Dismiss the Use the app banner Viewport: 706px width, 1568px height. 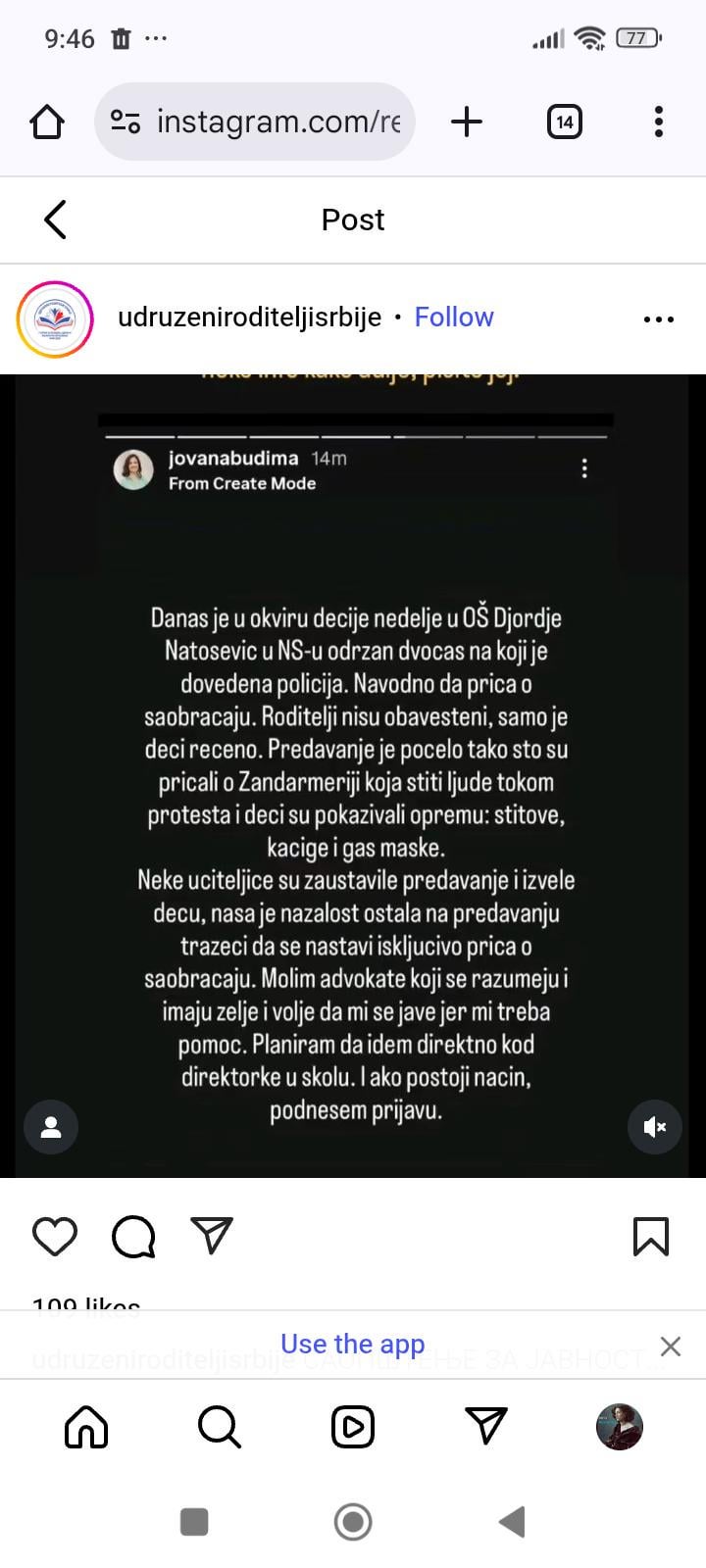coord(671,1346)
